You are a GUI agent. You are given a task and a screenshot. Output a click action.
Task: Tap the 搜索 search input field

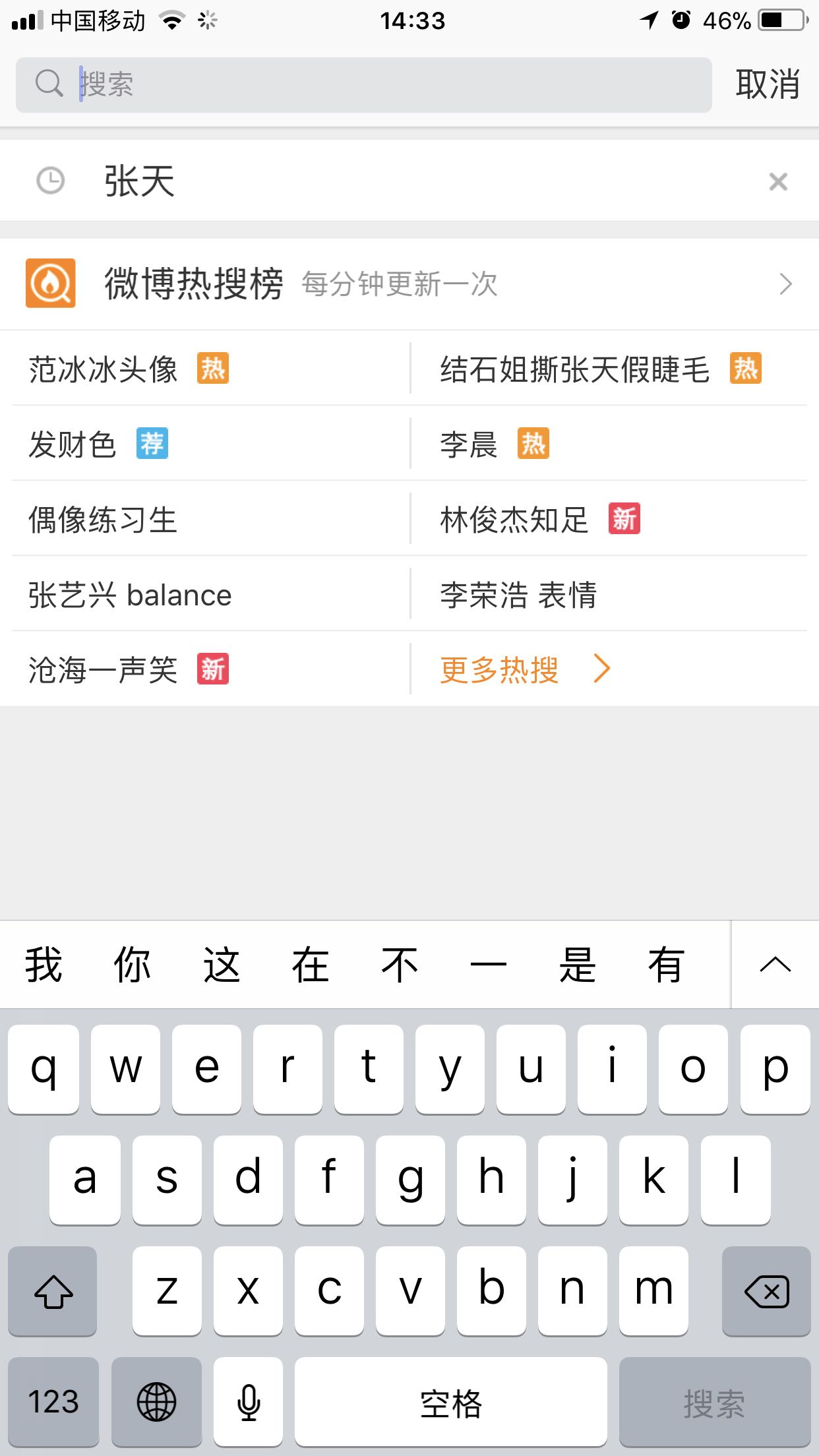click(x=363, y=84)
